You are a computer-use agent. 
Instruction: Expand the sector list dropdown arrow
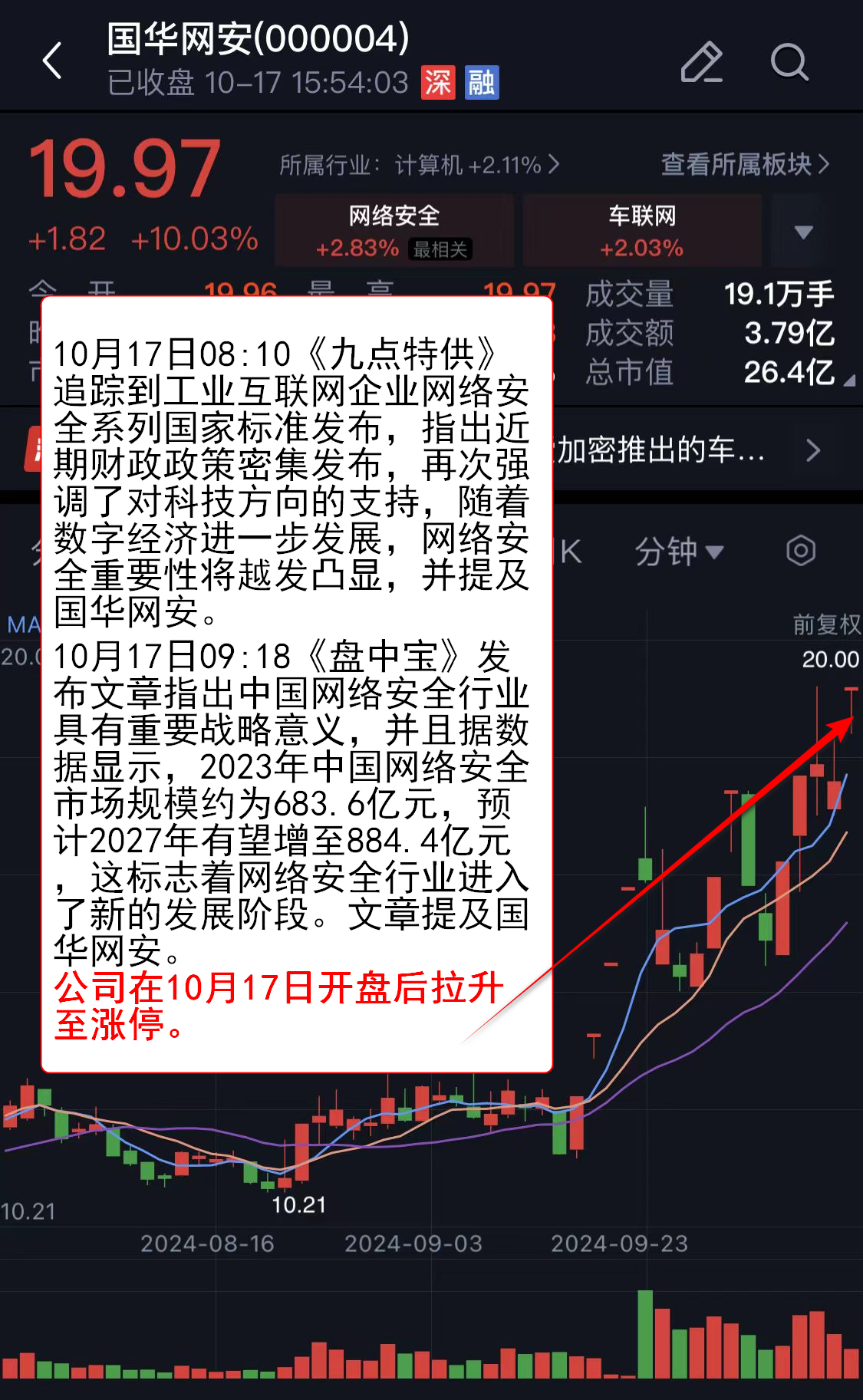(x=803, y=232)
